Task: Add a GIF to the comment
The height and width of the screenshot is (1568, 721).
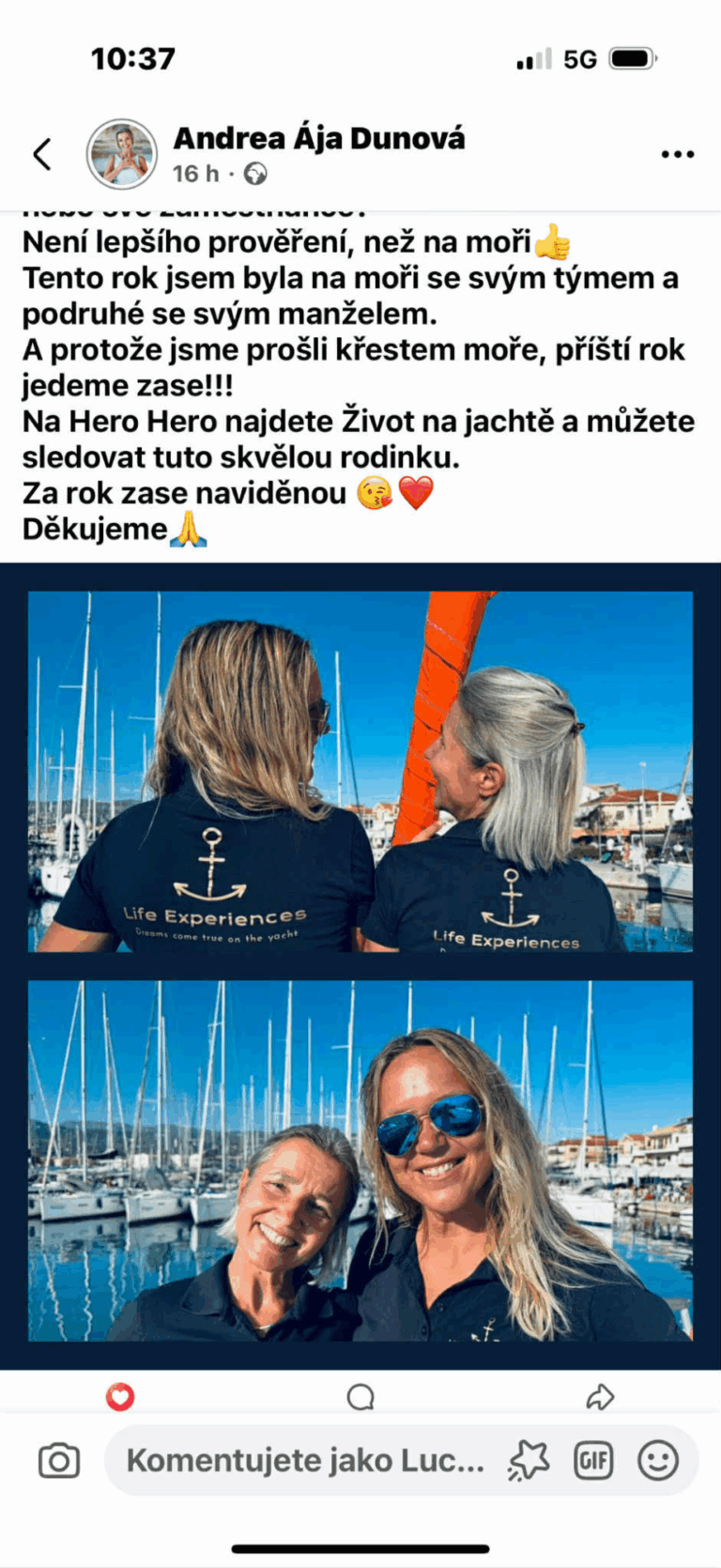Action: (x=593, y=1461)
